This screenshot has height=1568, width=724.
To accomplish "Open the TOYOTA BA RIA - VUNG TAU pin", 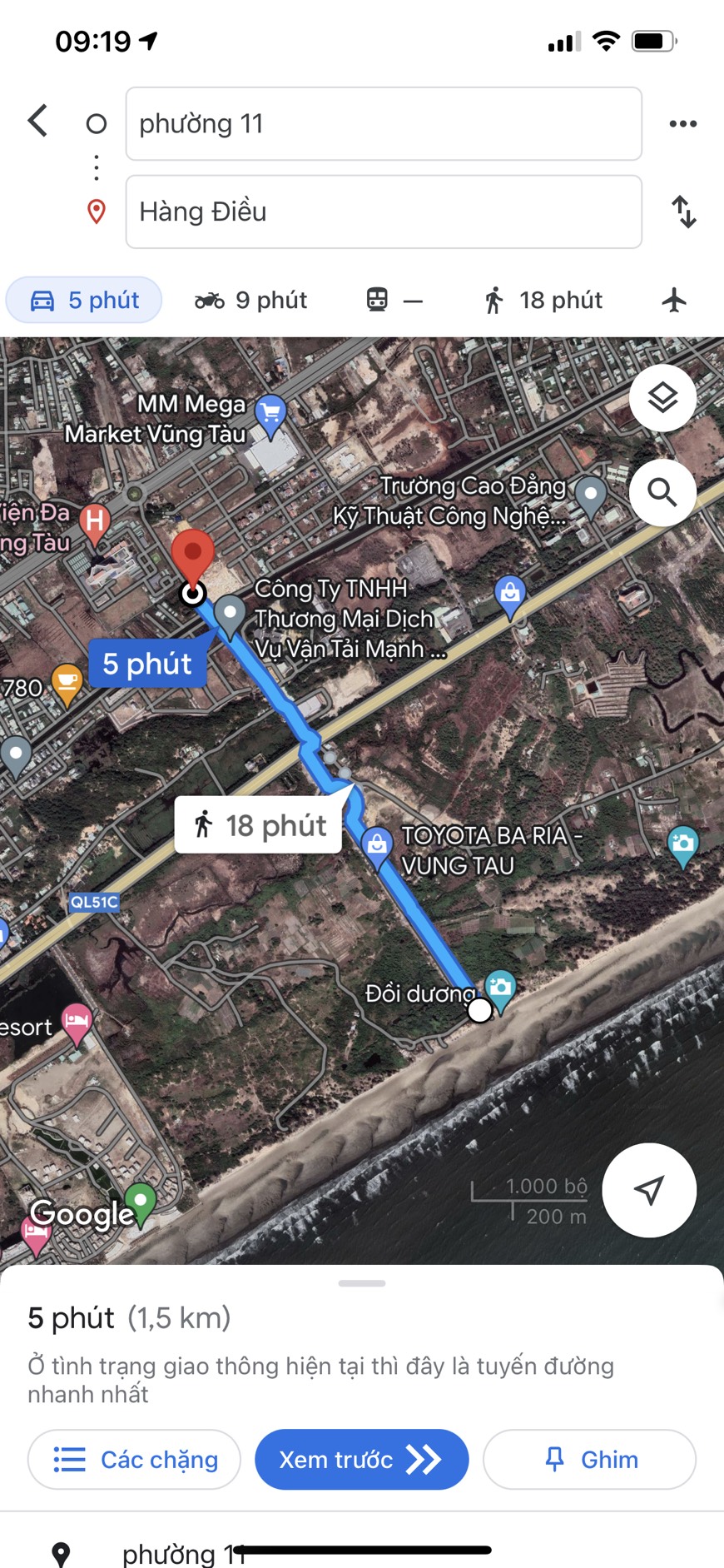I will pyautogui.click(x=377, y=845).
